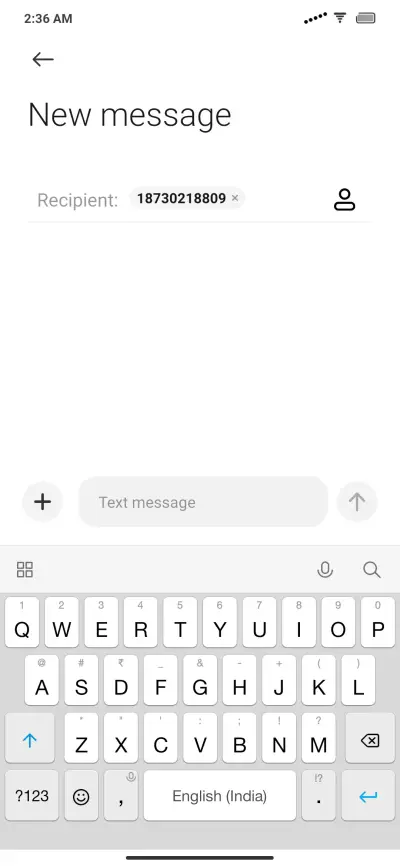
Task: Open the emoji keyboard
Action: point(81,796)
